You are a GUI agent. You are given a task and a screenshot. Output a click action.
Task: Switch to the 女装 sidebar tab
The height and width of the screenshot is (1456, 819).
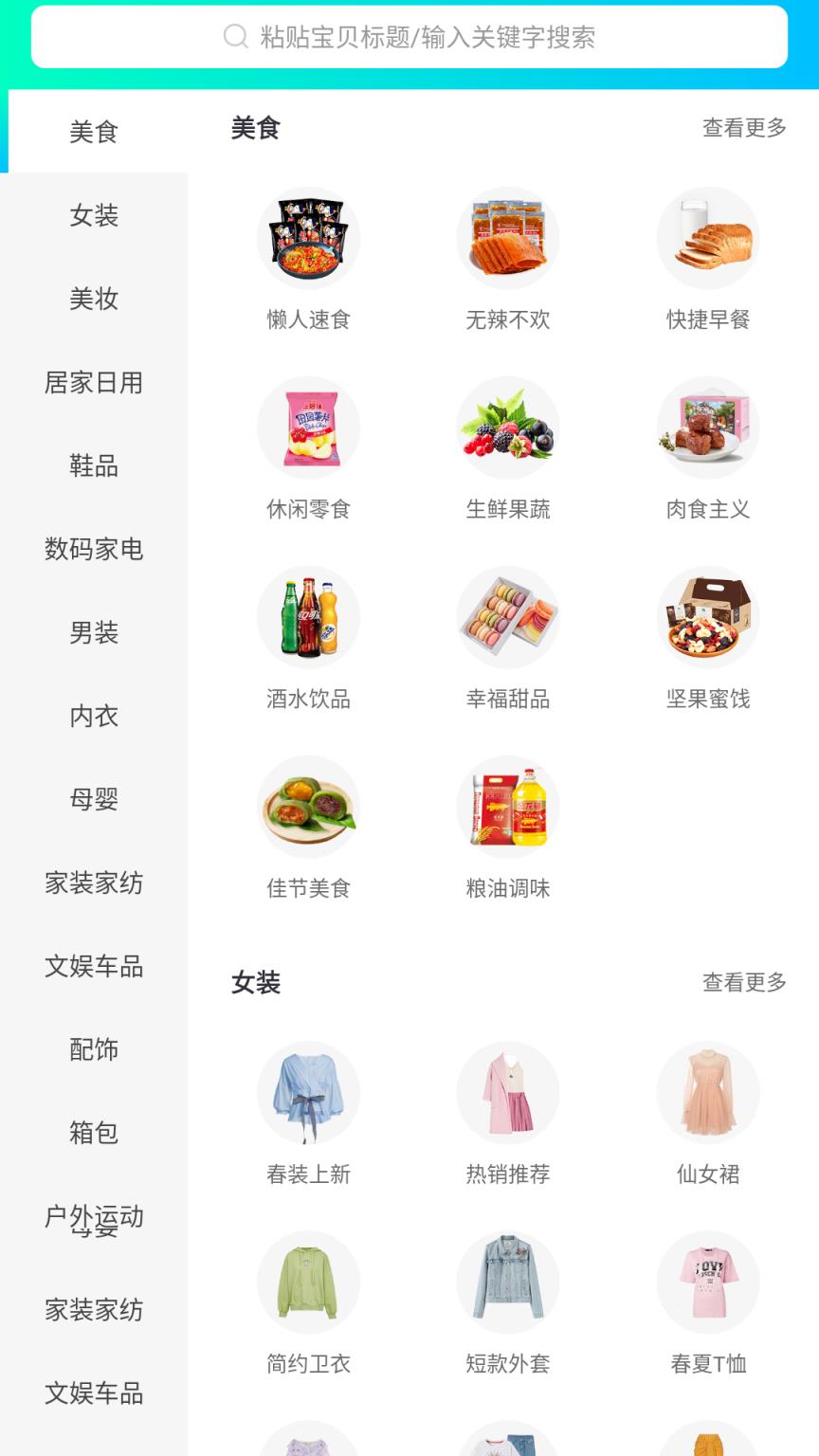pos(95,216)
